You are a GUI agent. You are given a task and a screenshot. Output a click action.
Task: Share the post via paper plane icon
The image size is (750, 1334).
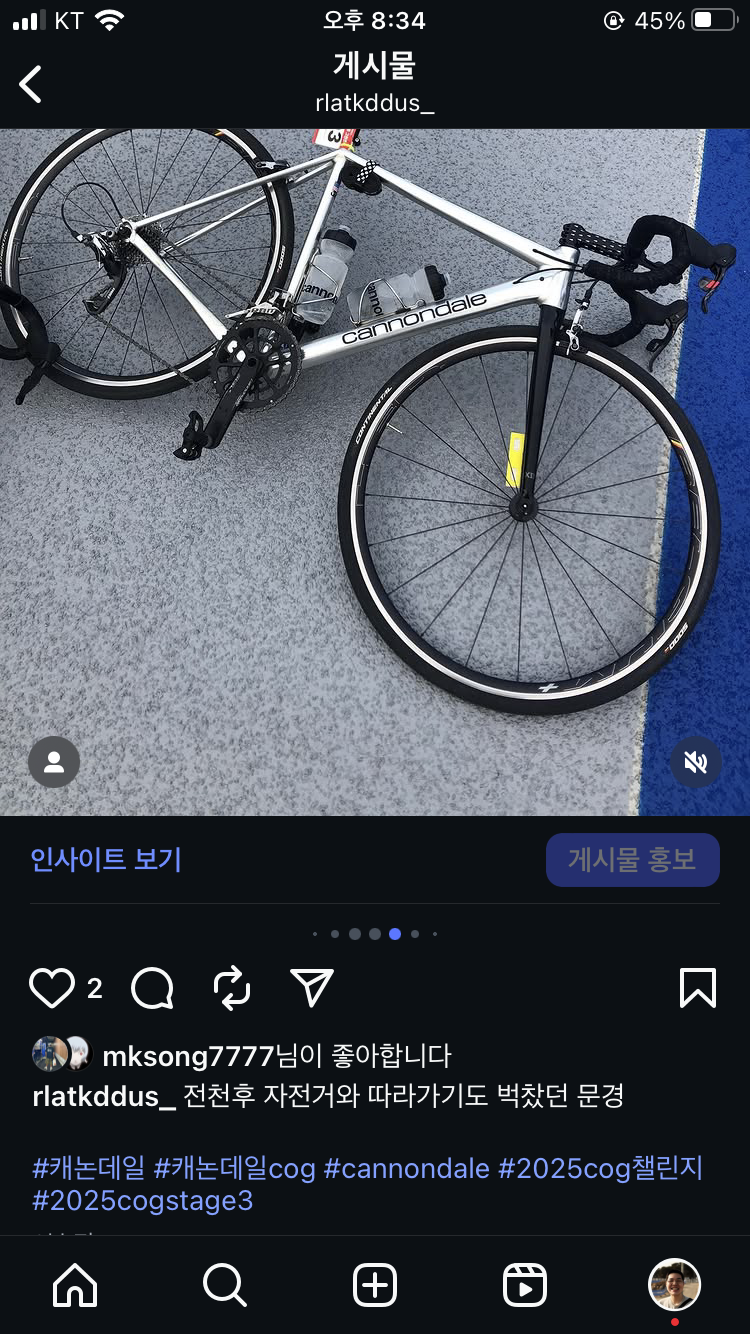311,988
